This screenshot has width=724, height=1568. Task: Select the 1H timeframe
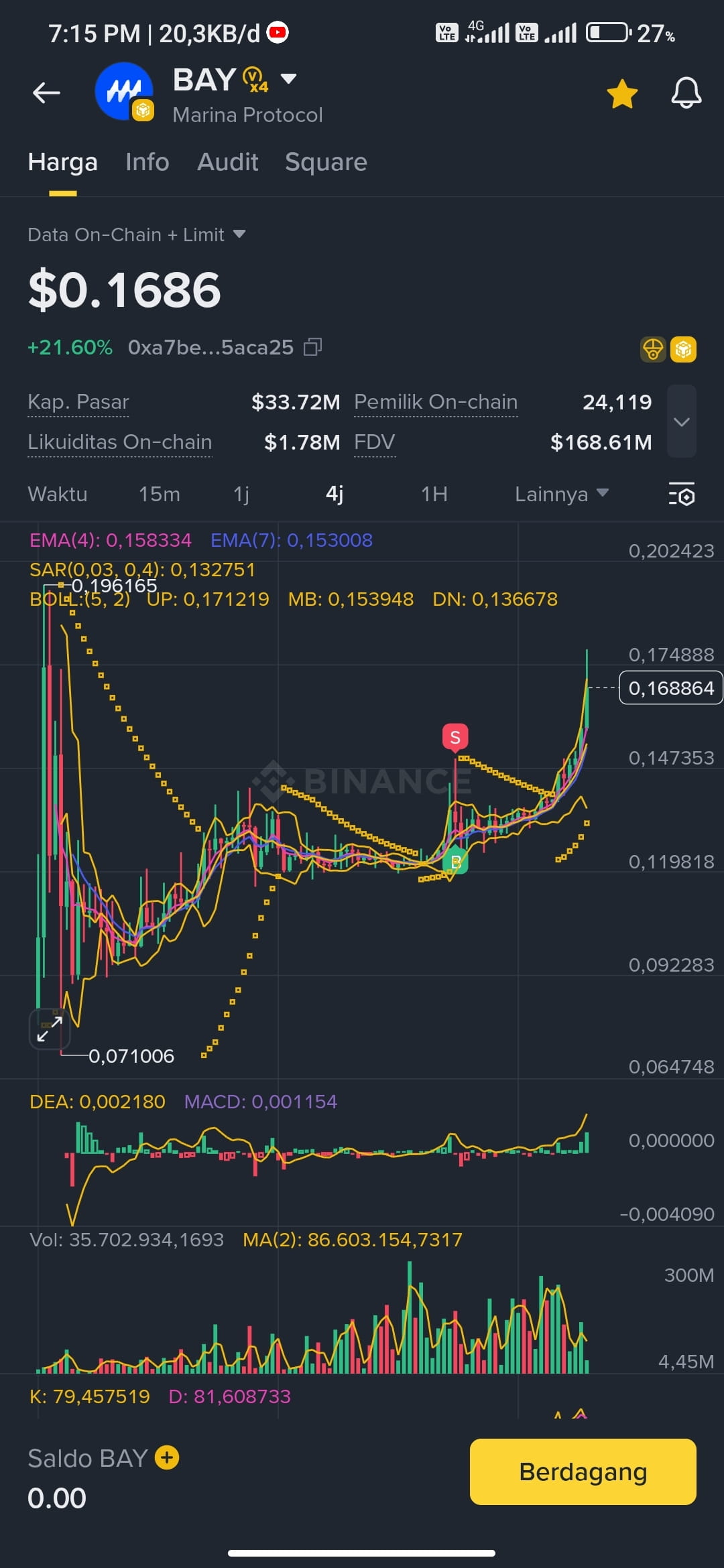point(434,494)
